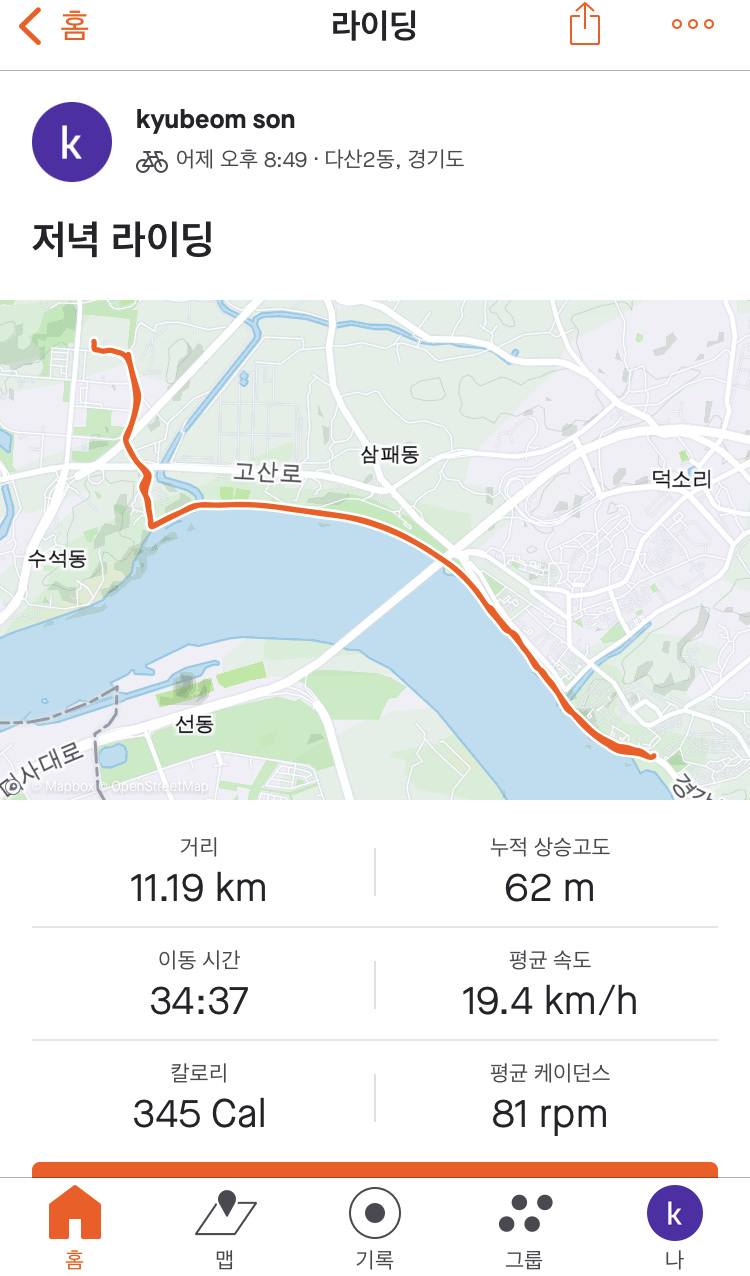Open the 나 profile tab
750x1276 pixels.
click(675, 1227)
